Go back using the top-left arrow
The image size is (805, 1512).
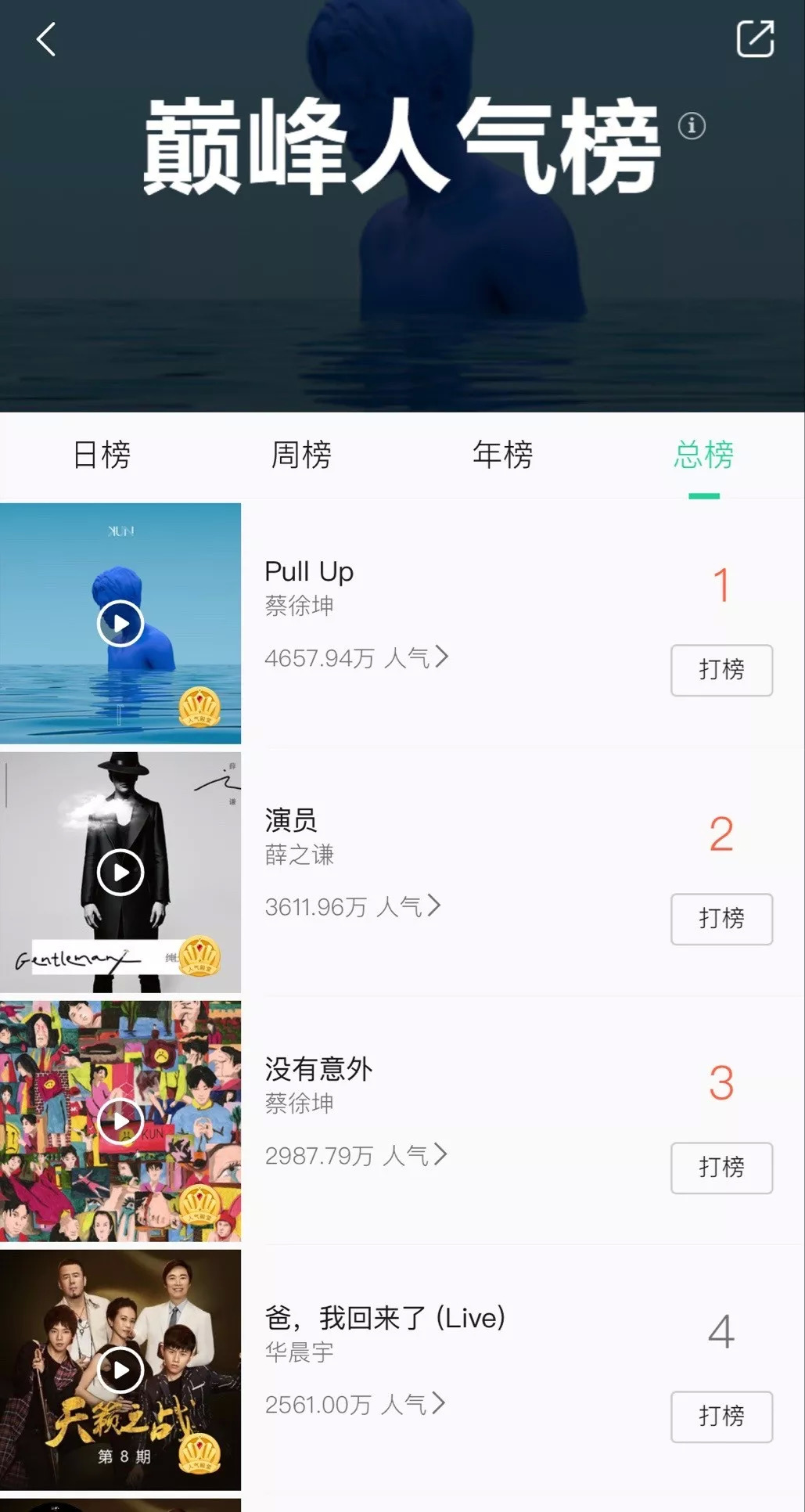click(47, 39)
